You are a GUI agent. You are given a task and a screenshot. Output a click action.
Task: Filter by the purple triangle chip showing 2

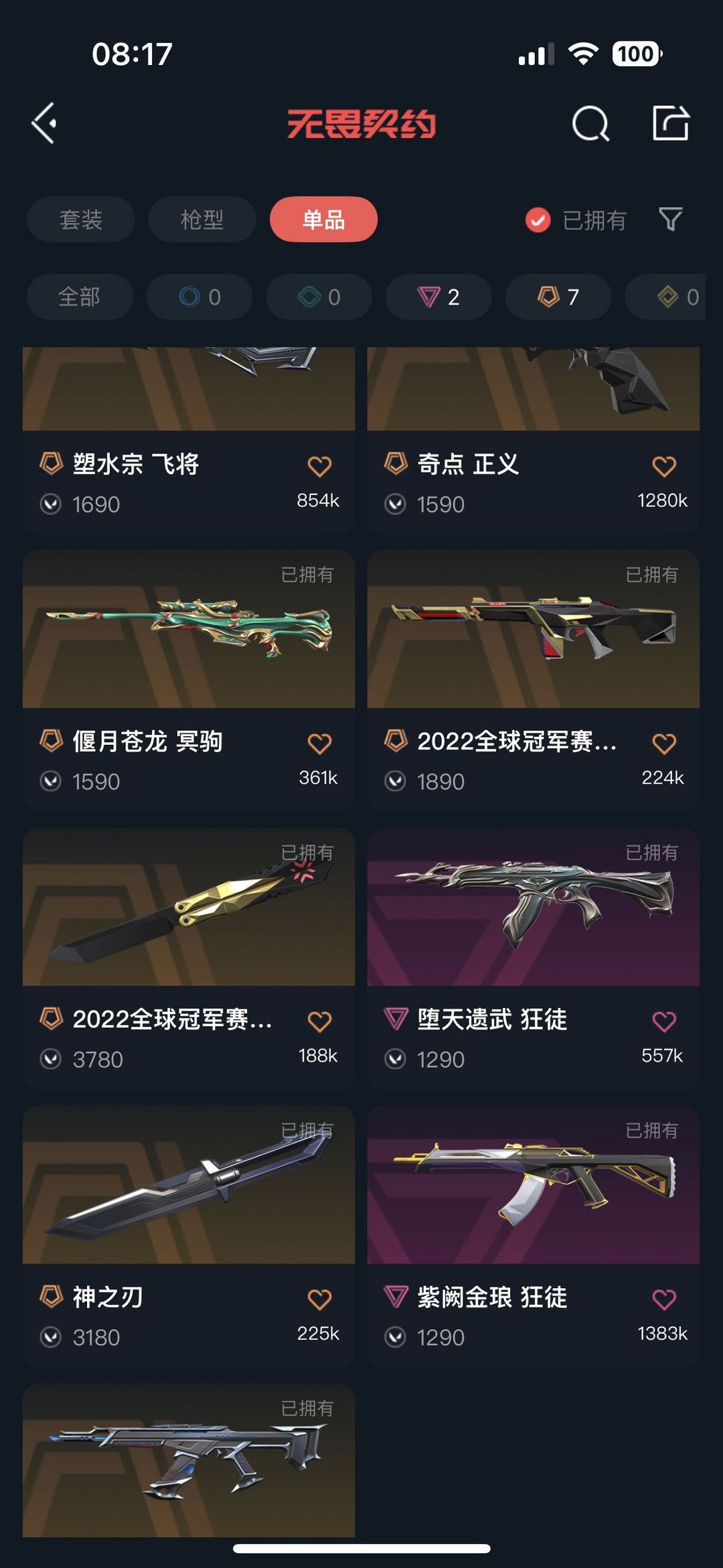click(438, 297)
